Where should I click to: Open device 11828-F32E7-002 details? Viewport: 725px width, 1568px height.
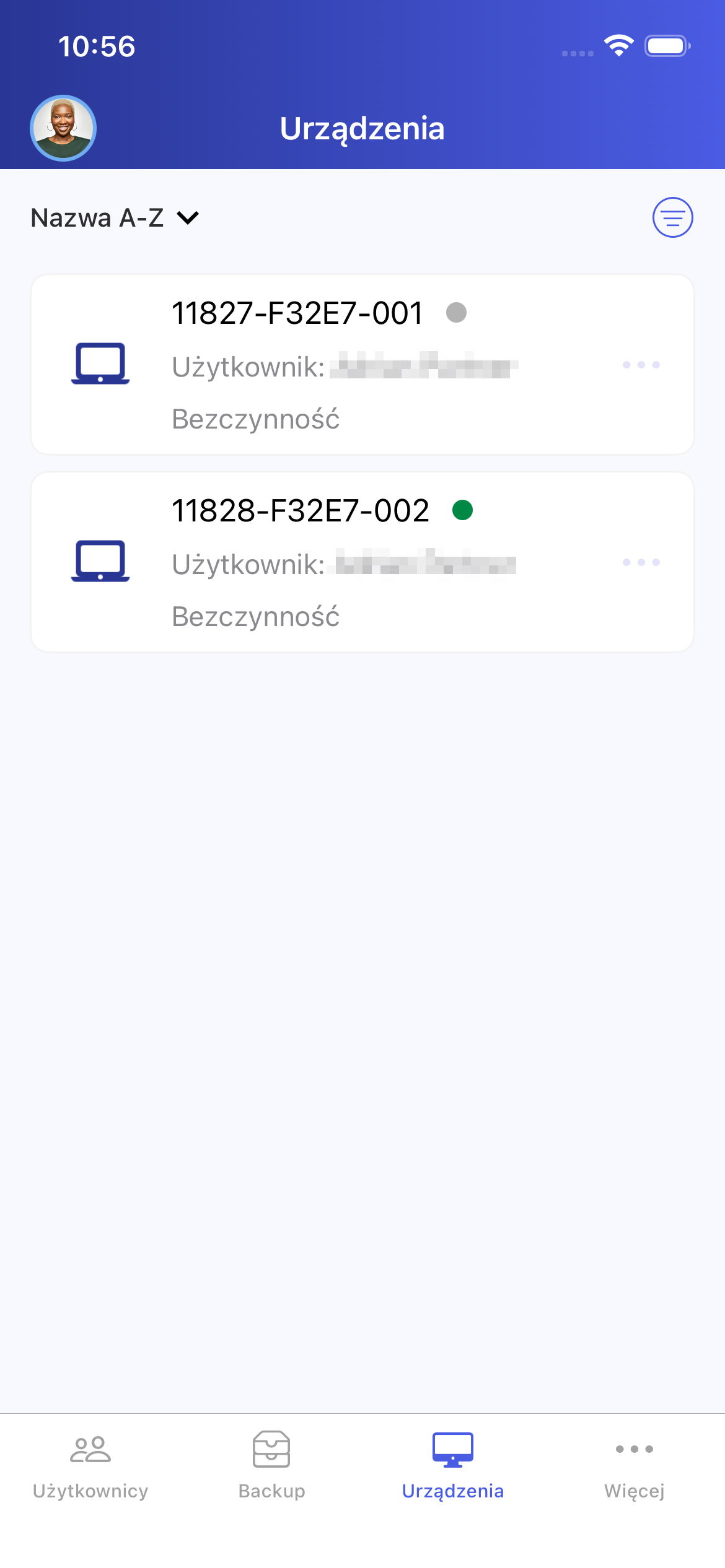[x=300, y=511]
